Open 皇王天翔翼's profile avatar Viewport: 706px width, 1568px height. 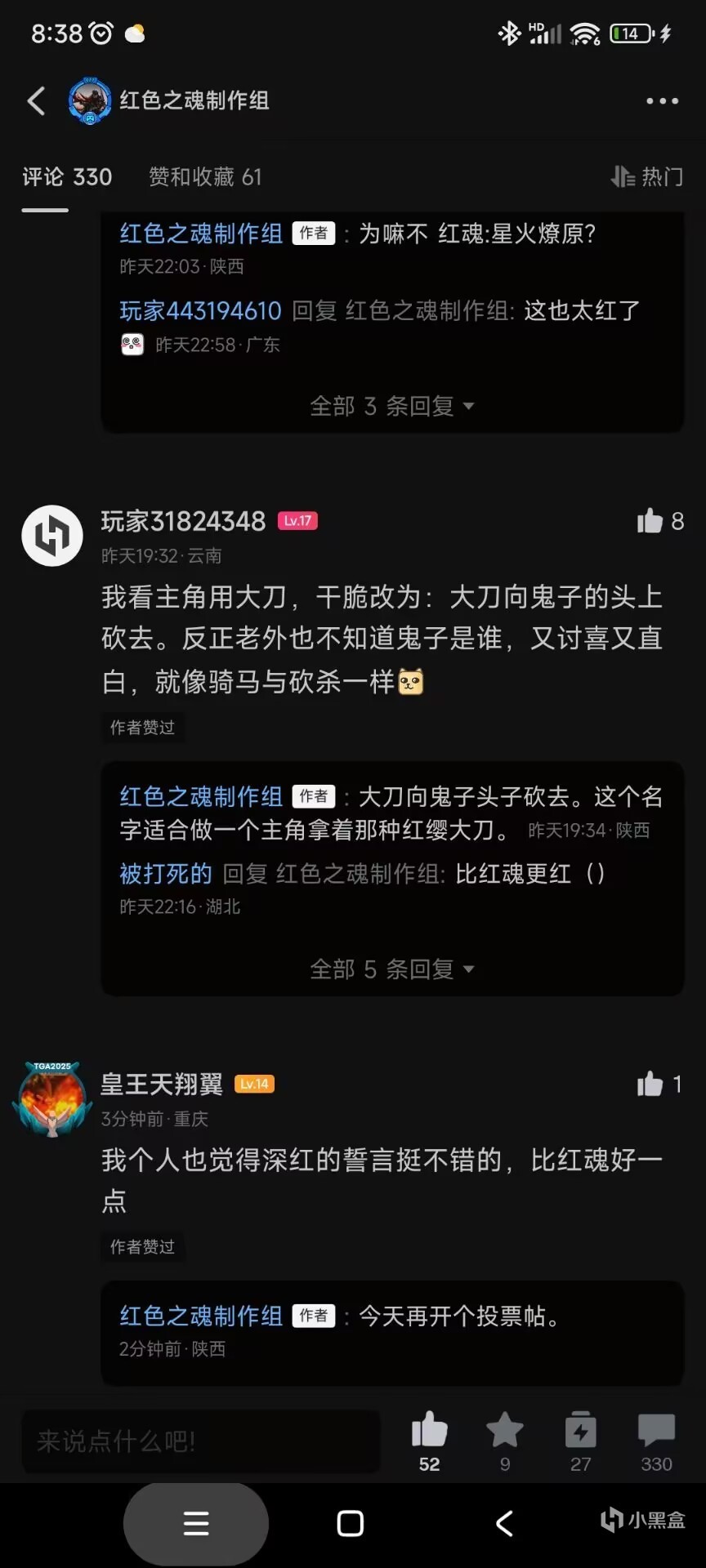[52, 1099]
